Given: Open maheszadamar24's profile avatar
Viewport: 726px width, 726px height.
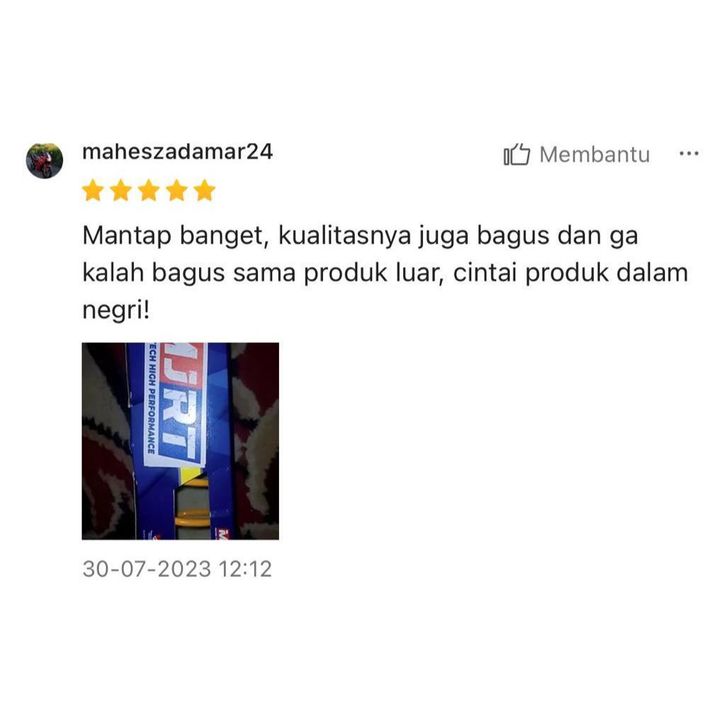Looking at the screenshot, I should [x=45, y=160].
